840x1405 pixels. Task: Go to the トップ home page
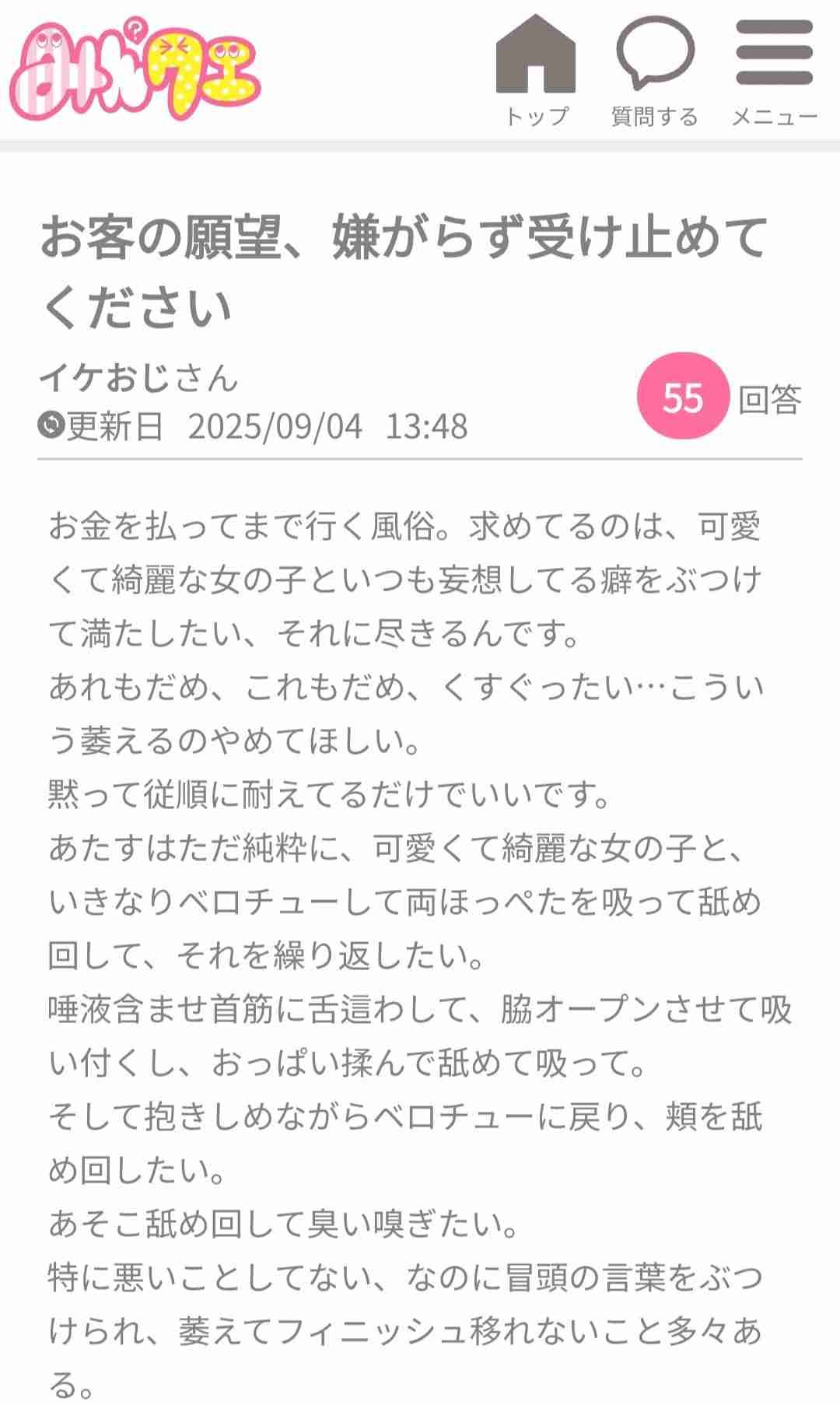point(536,71)
